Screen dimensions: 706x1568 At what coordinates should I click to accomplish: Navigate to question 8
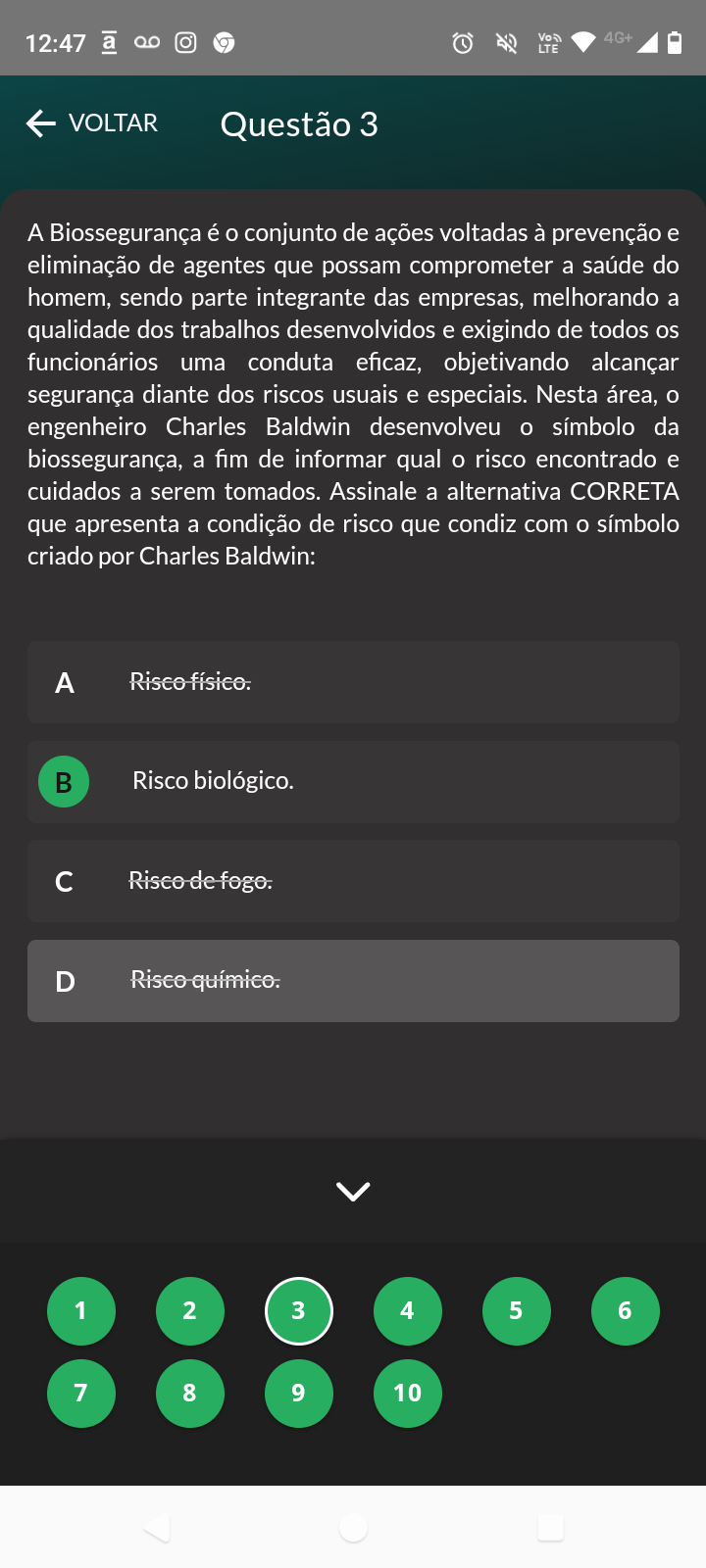coord(190,1393)
